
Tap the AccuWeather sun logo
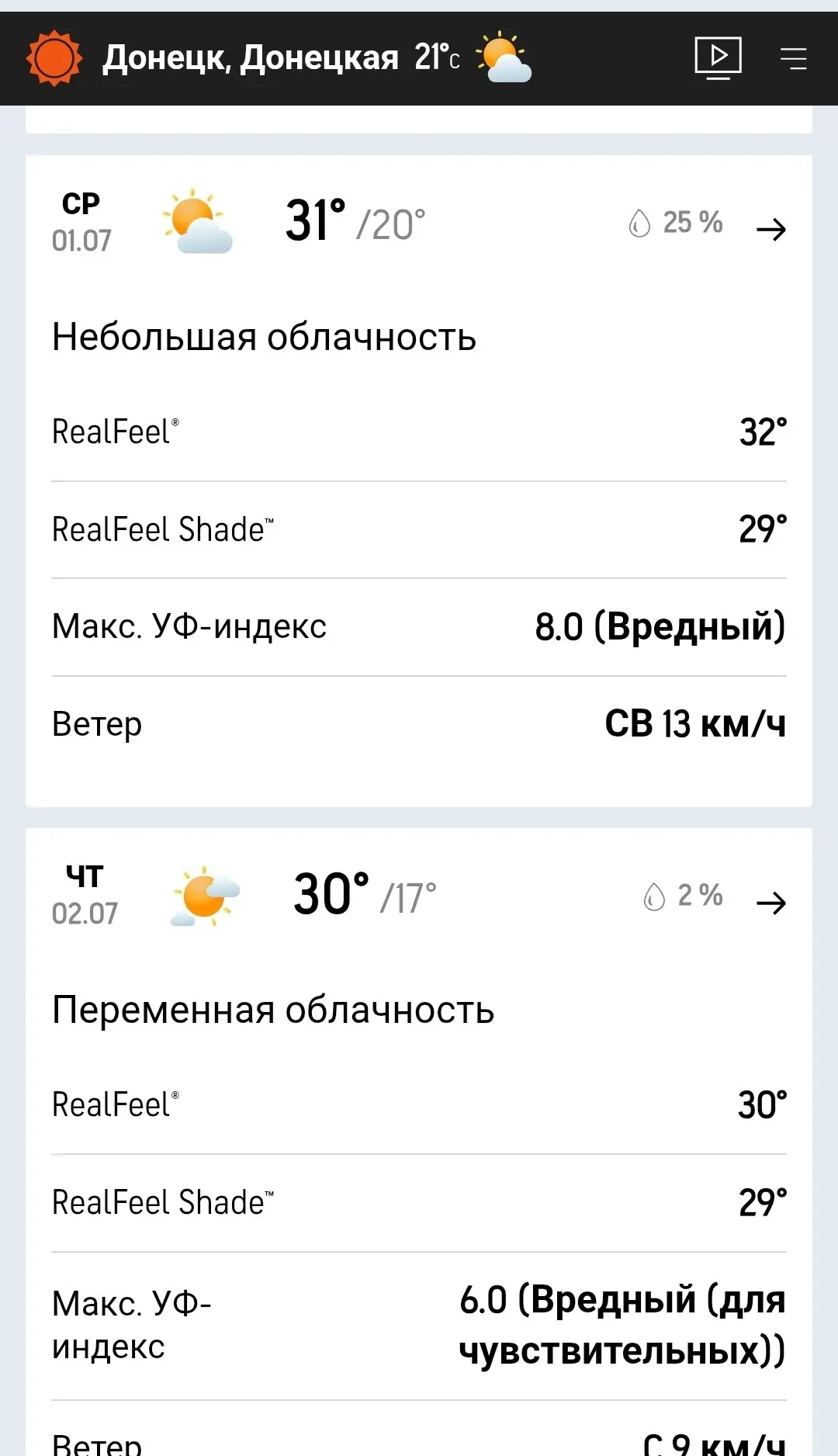54,58
